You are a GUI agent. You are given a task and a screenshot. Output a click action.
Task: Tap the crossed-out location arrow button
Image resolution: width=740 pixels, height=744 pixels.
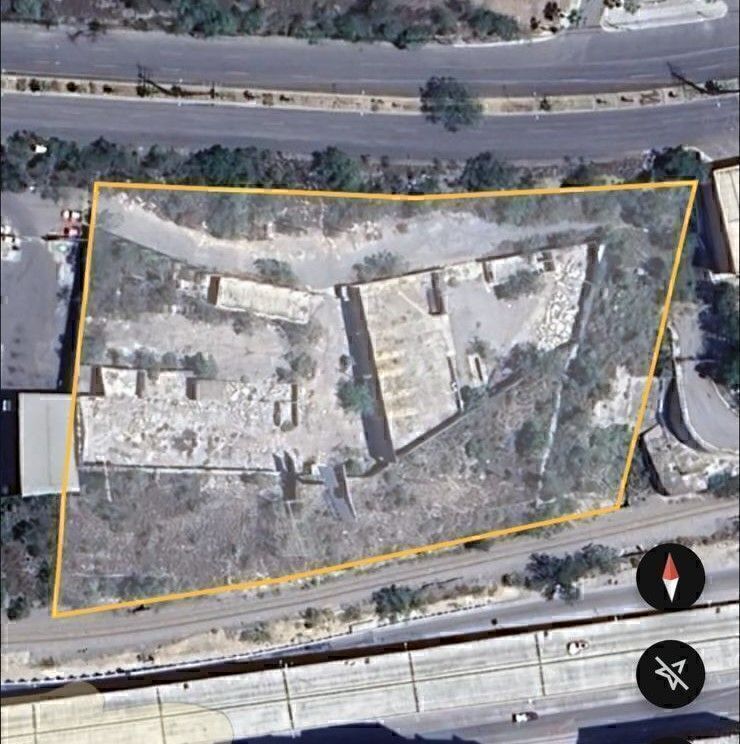[x=670, y=674]
